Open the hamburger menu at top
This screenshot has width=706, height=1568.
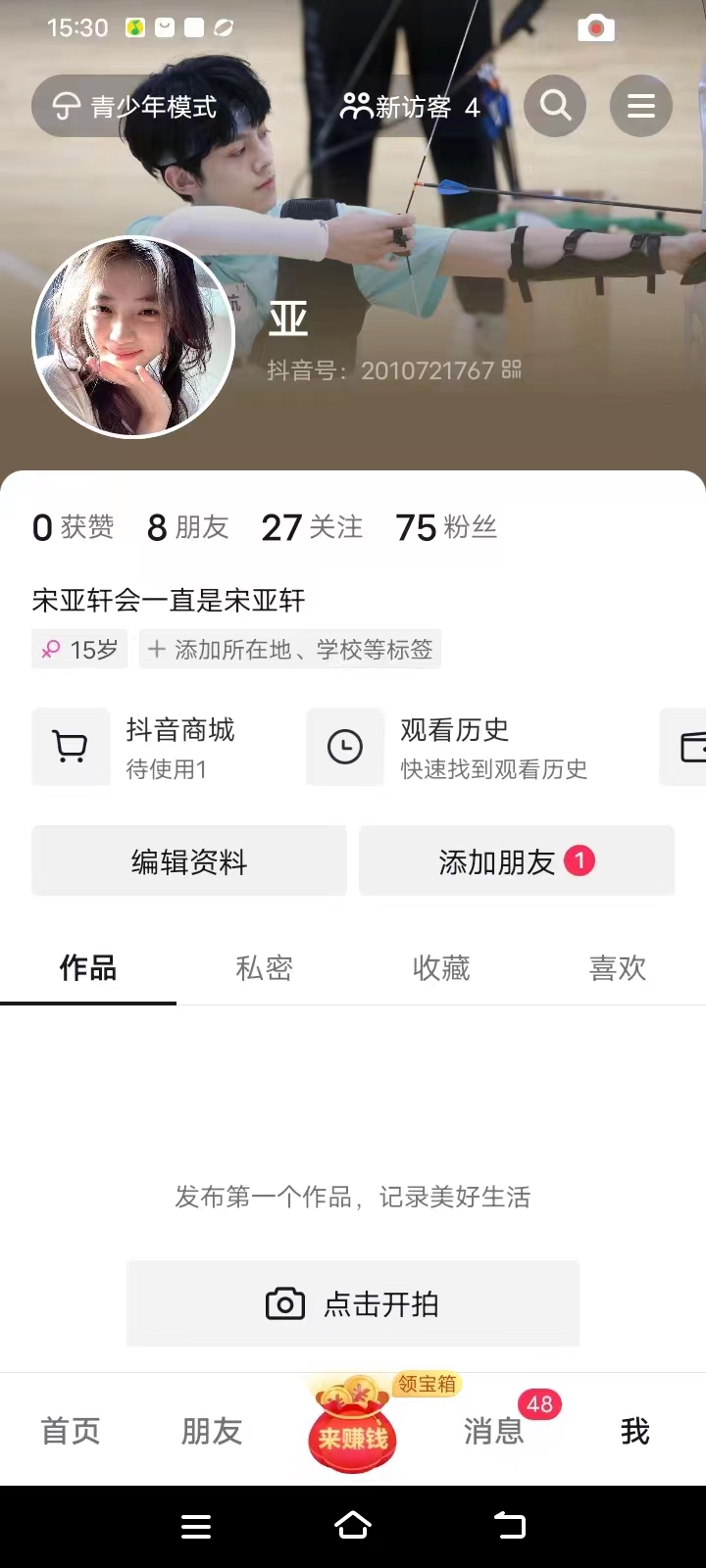[x=640, y=105]
